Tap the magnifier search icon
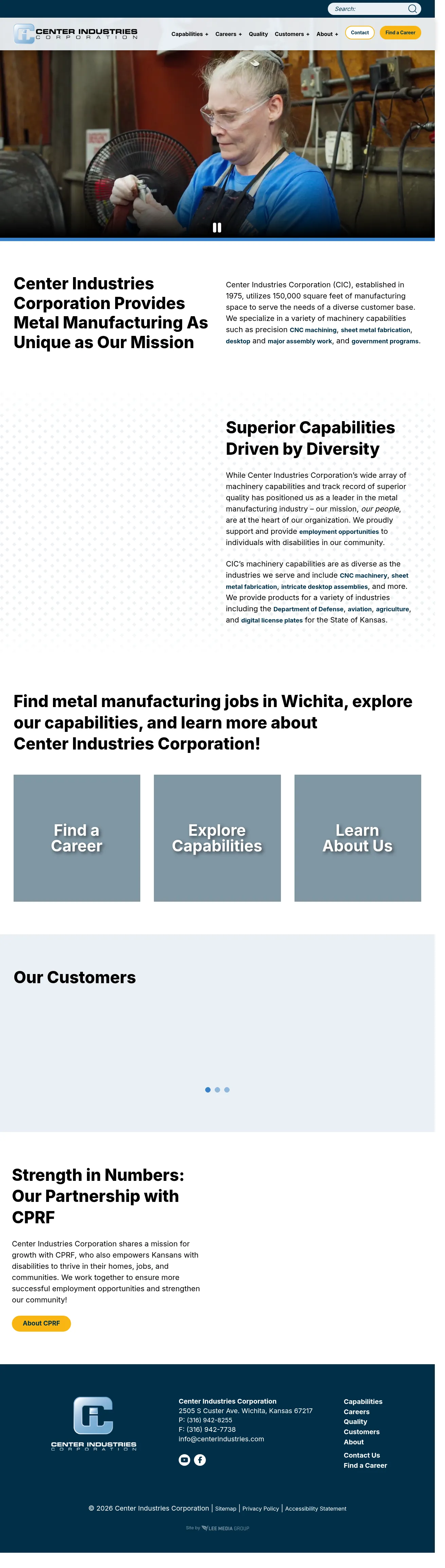Image resolution: width=445 pixels, height=1568 pixels. [x=412, y=8]
